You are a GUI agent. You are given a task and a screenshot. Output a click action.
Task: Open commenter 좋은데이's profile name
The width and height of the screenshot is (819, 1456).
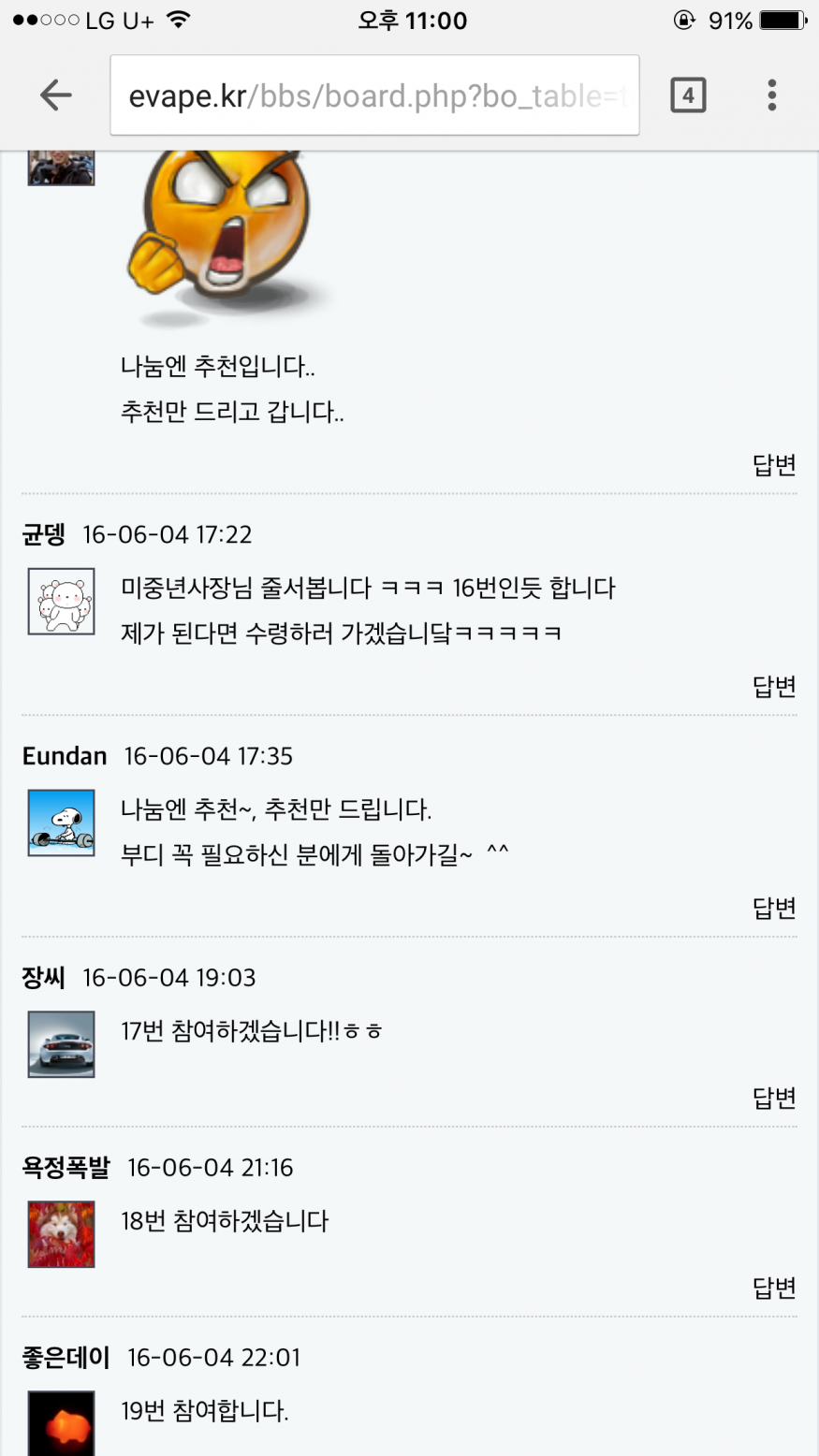pyautogui.click(x=66, y=1358)
